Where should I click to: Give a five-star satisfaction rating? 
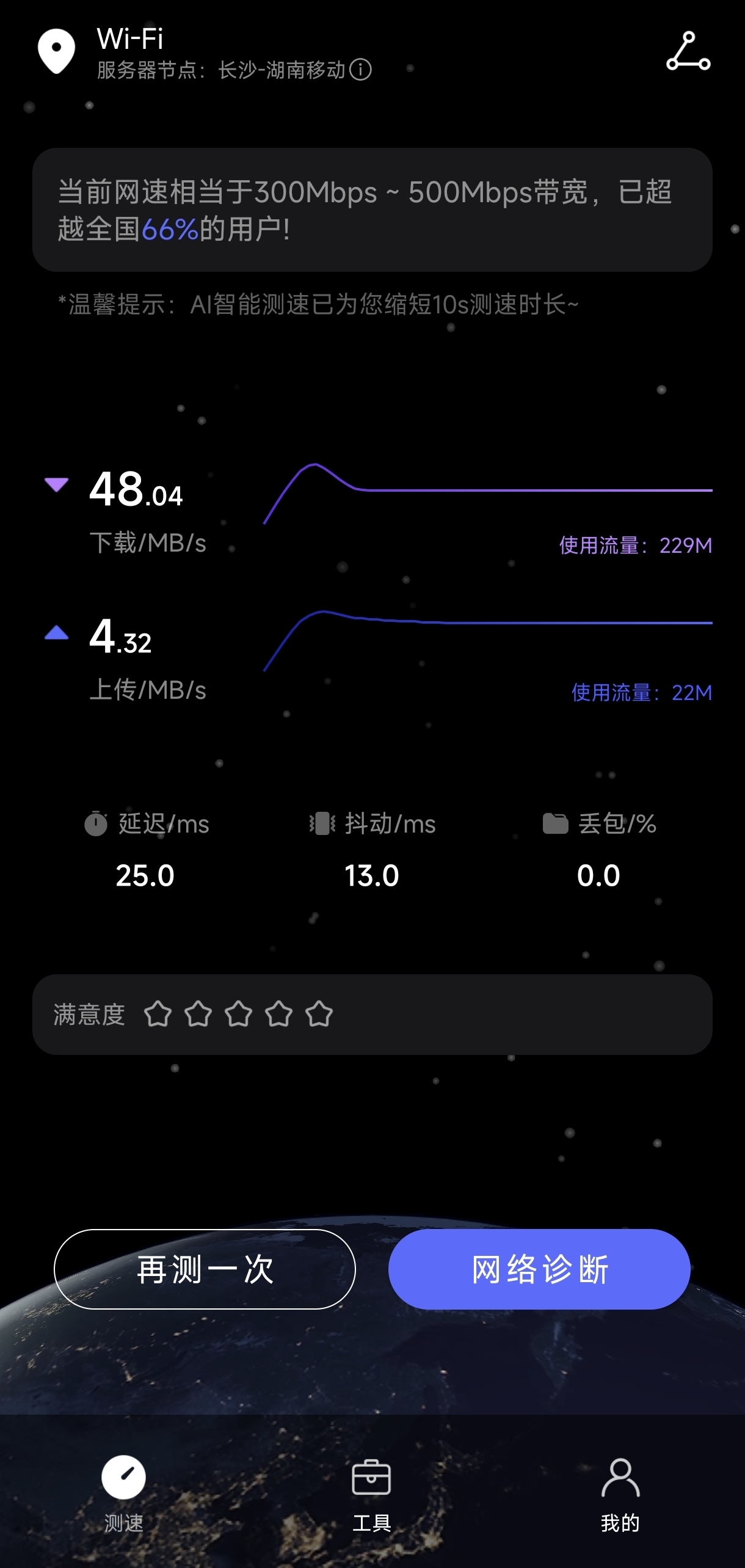click(x=319, y=1015)
